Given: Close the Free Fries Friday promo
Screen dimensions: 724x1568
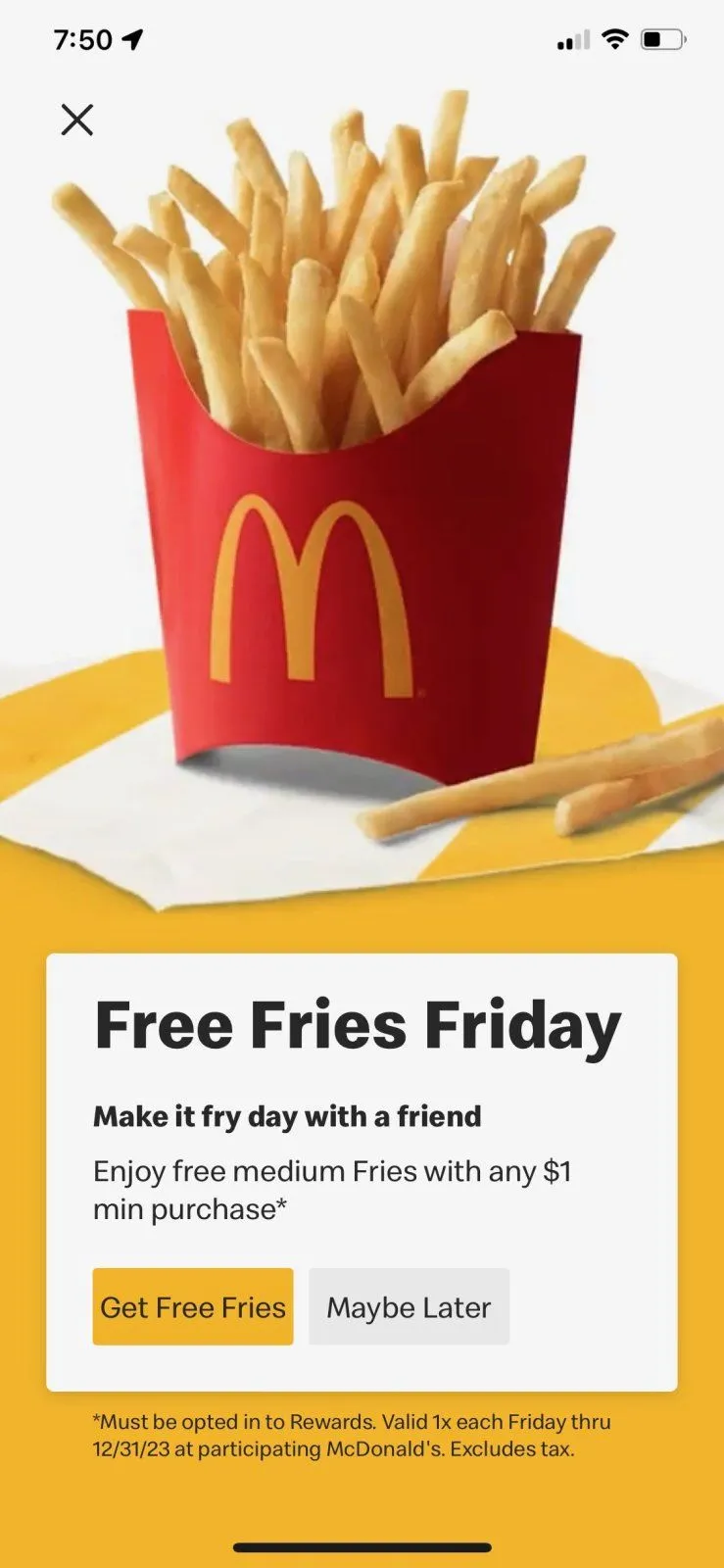Looking at the screenshot, I should click(76, 120).
